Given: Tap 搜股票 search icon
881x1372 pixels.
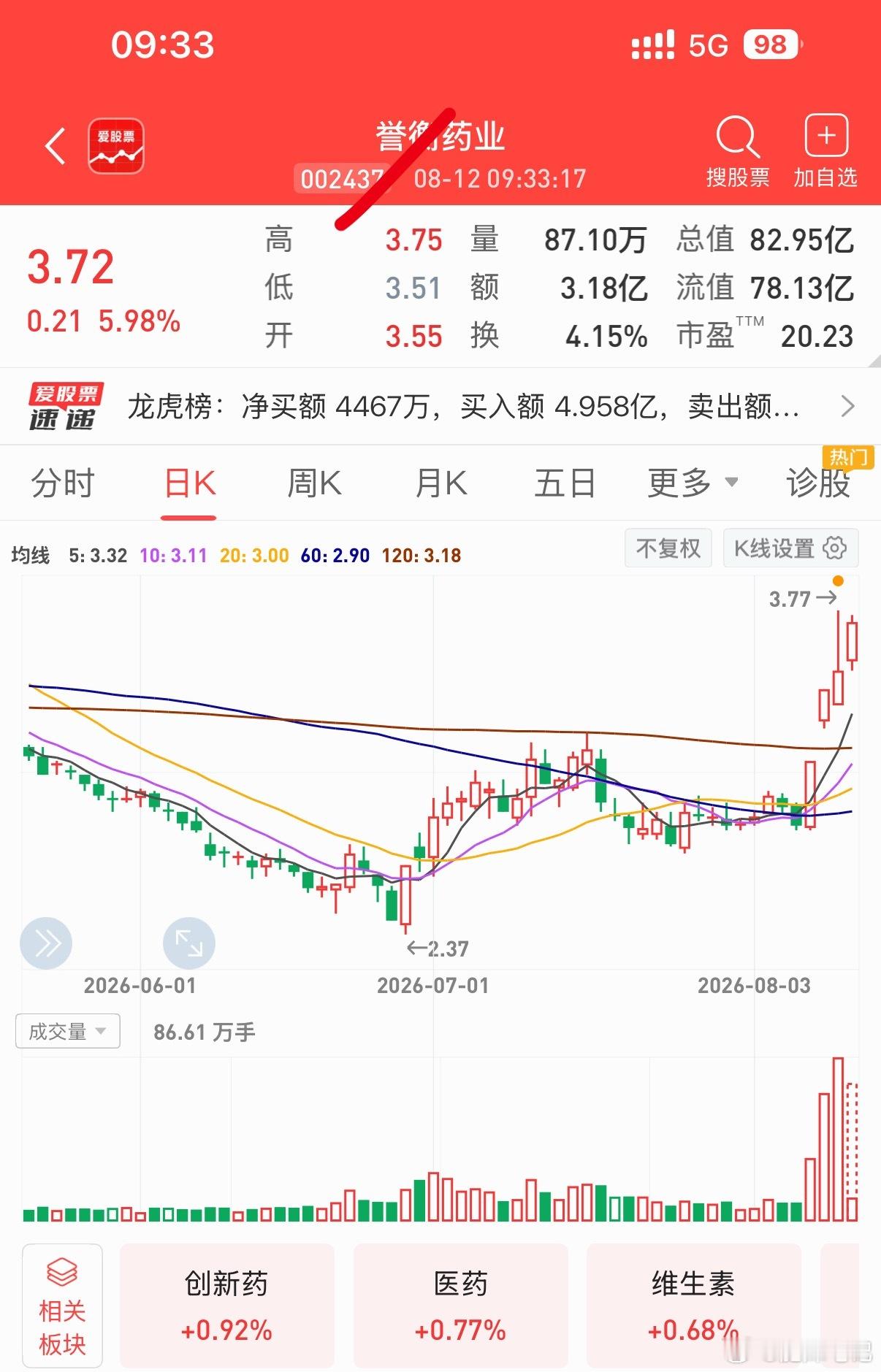Looking at the screenshot, I should coord(738,151).
